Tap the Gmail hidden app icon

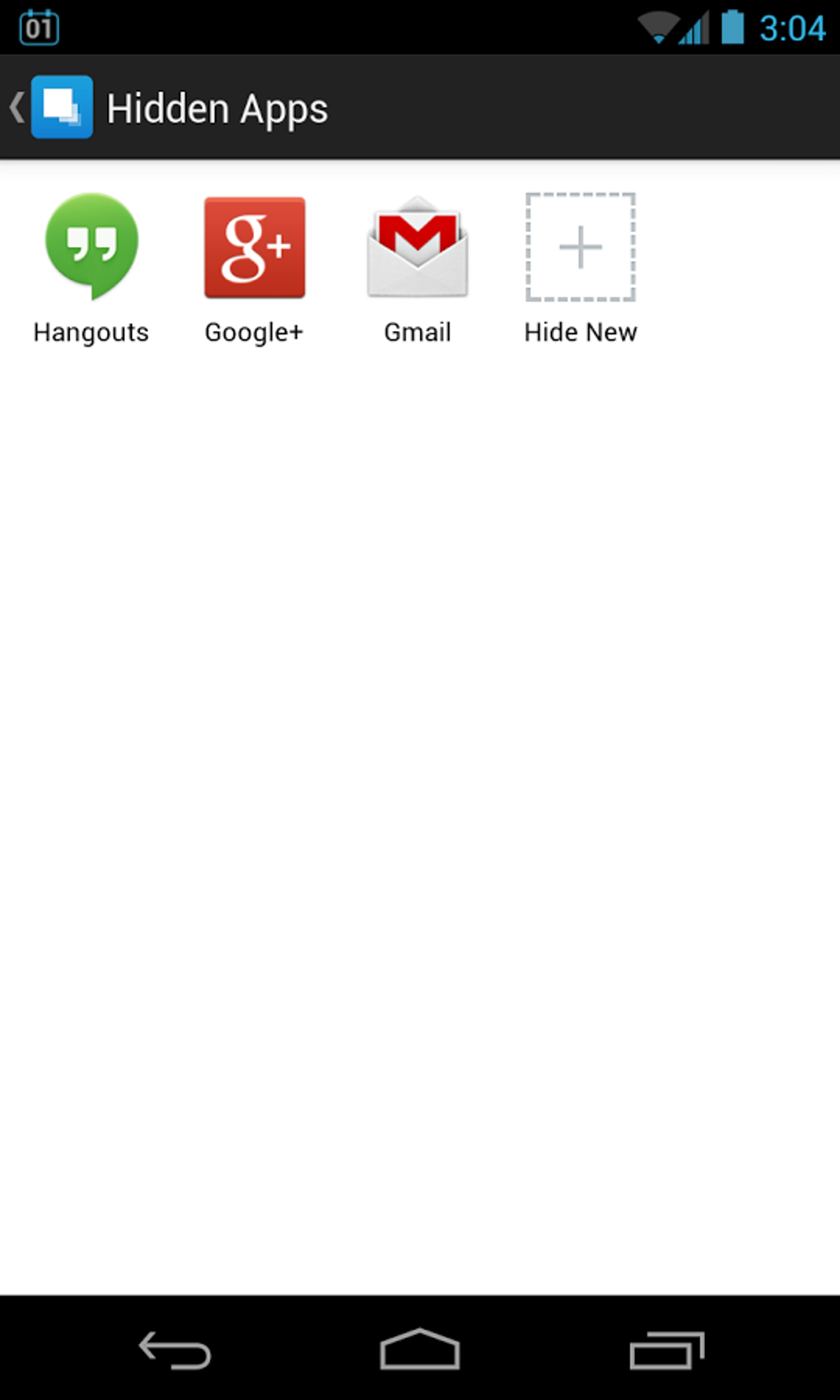418,247
